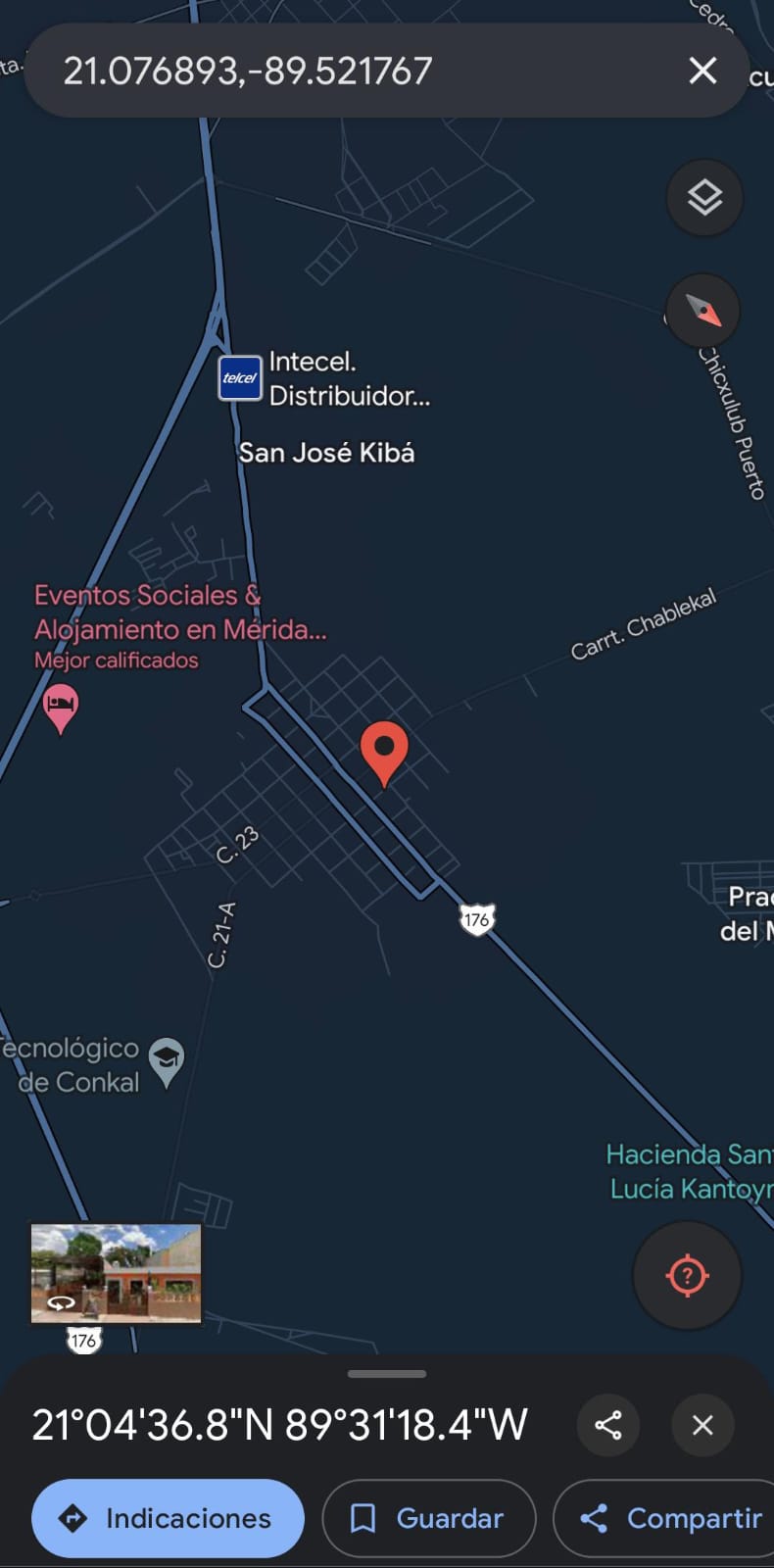
Task: Tap the red dropped pin on the map
Action: (x=384, y=752)
